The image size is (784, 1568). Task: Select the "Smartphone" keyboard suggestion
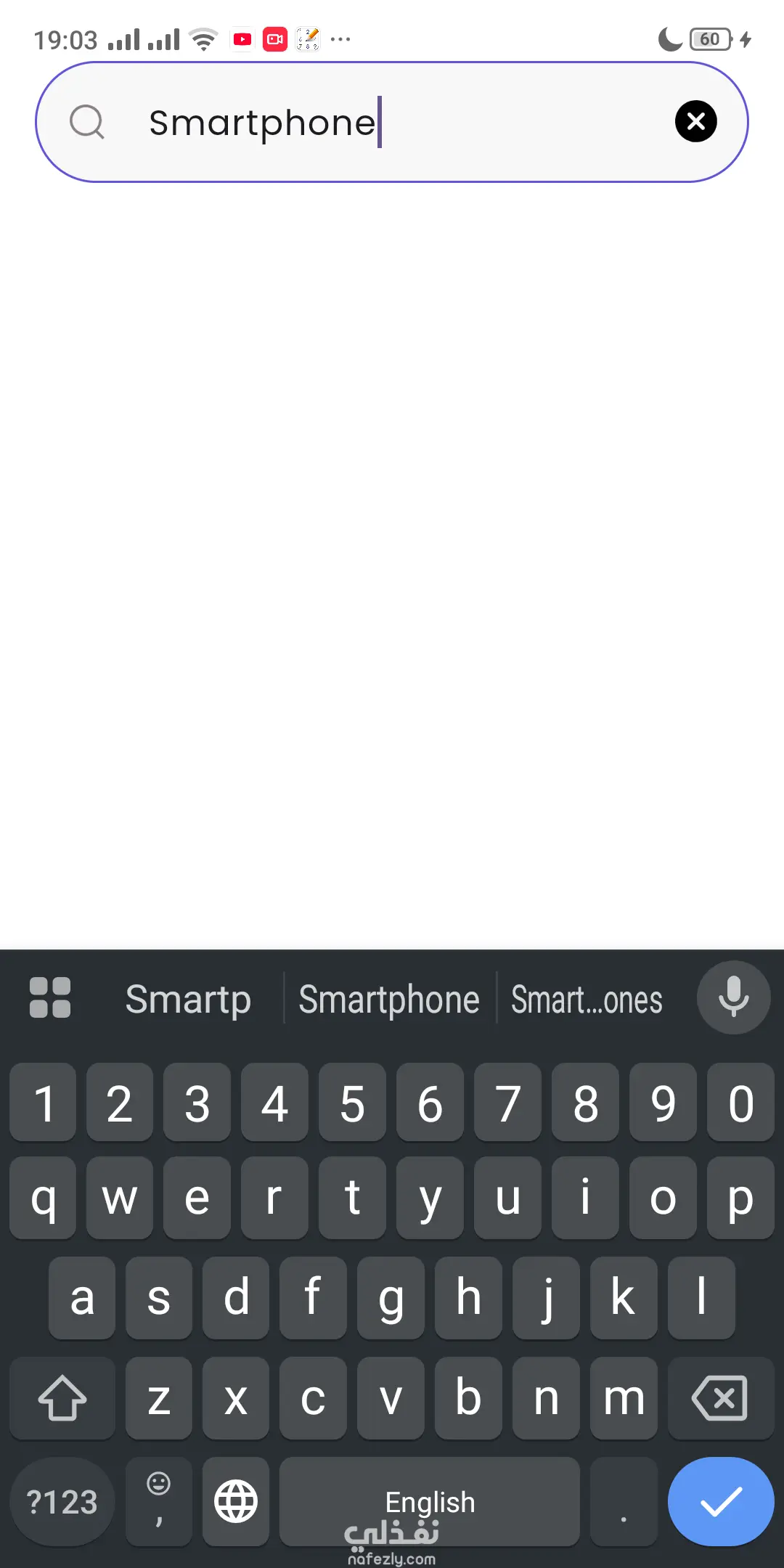click(x=389, y=1000)
